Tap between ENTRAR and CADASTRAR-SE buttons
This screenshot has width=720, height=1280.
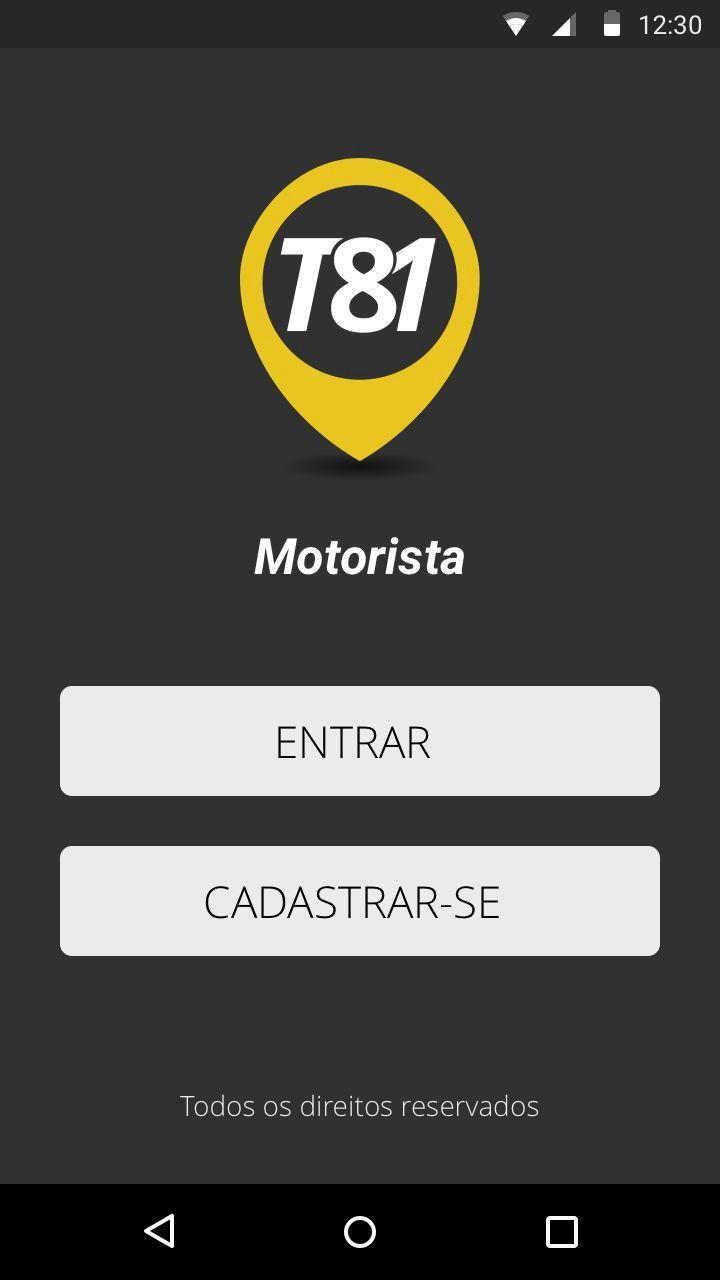(360, 822)
